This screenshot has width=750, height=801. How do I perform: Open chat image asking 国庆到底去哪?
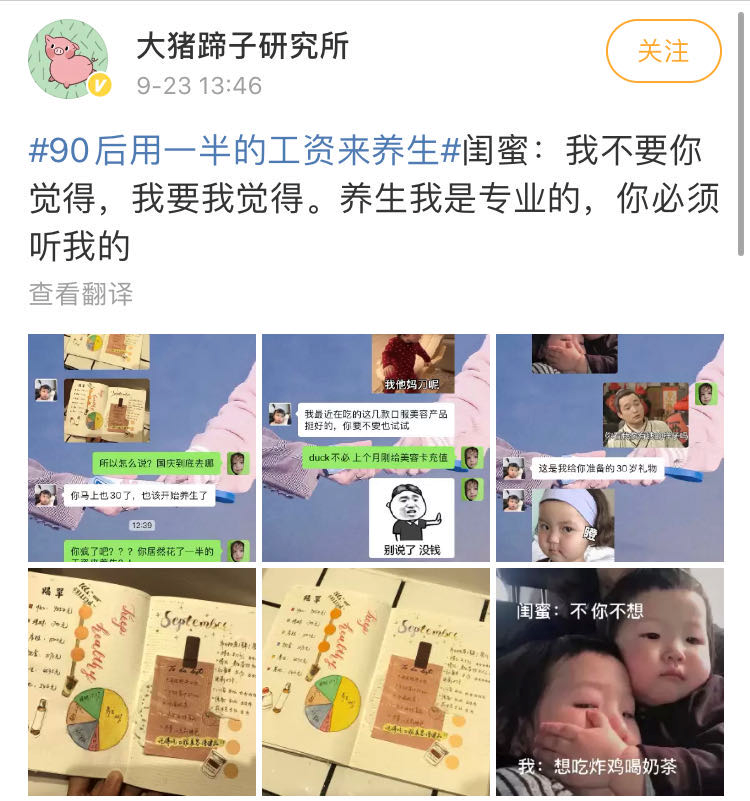(142, 447)
